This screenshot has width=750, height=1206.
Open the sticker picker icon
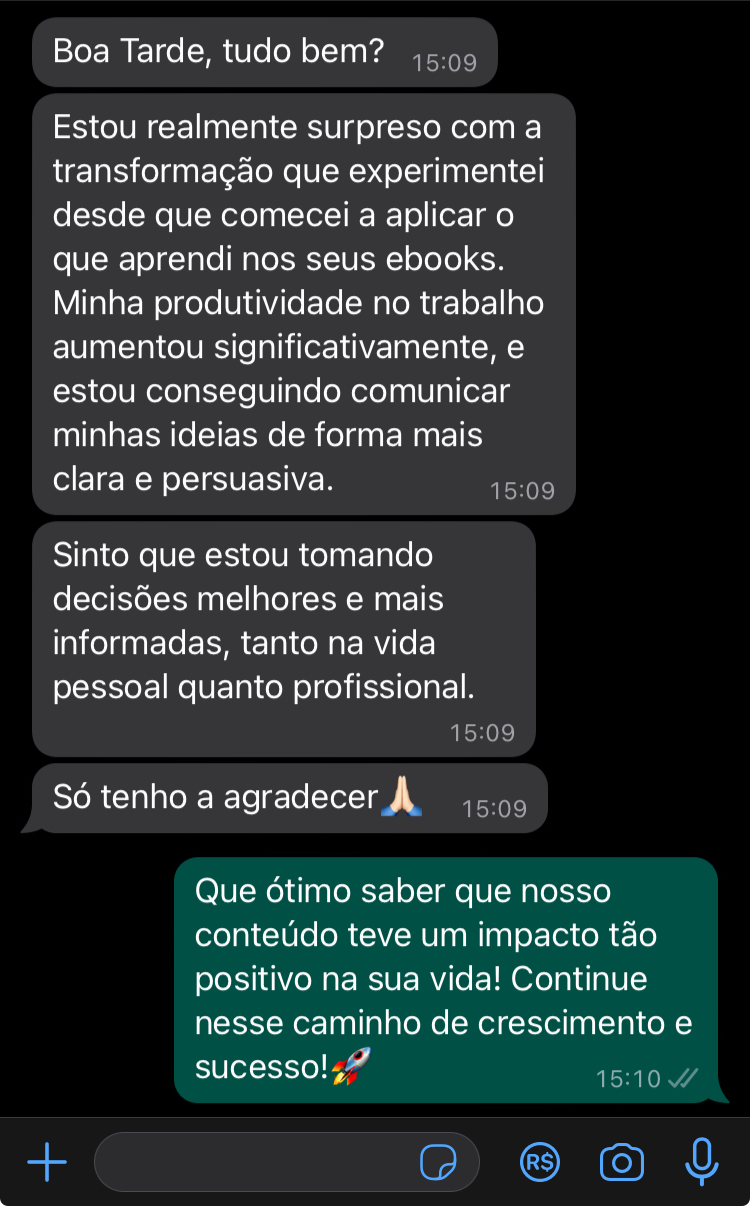[x=438, y=1162]
